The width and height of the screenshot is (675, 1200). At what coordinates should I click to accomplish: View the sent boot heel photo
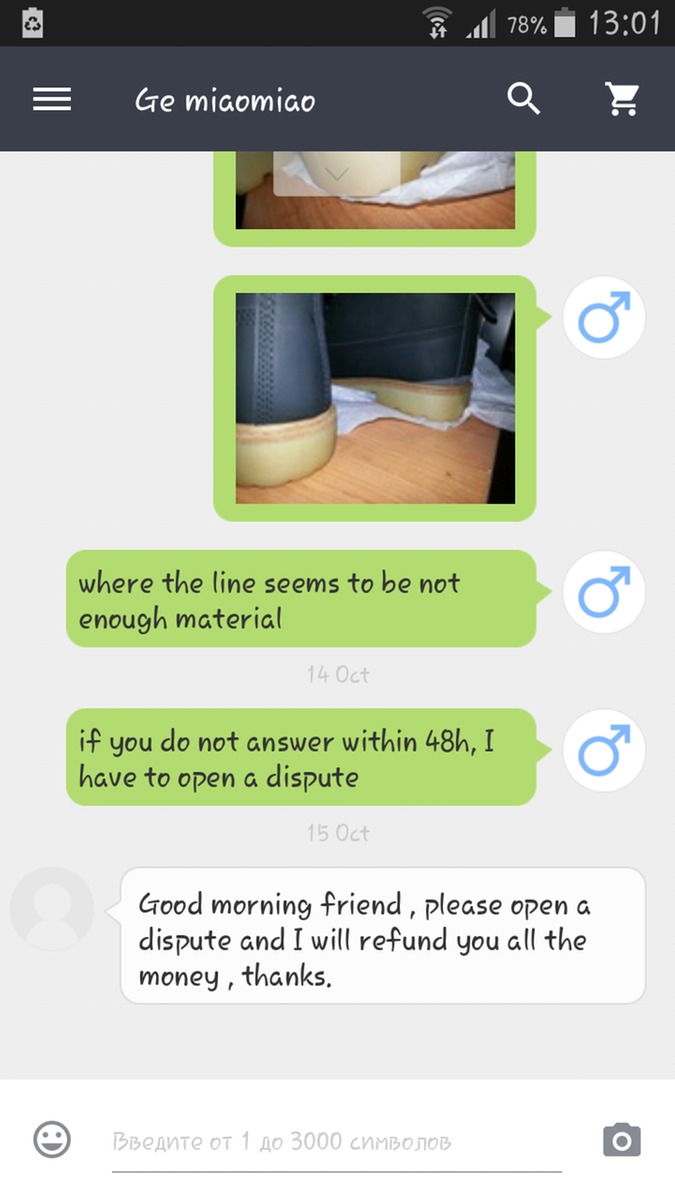tap(375, 398)
